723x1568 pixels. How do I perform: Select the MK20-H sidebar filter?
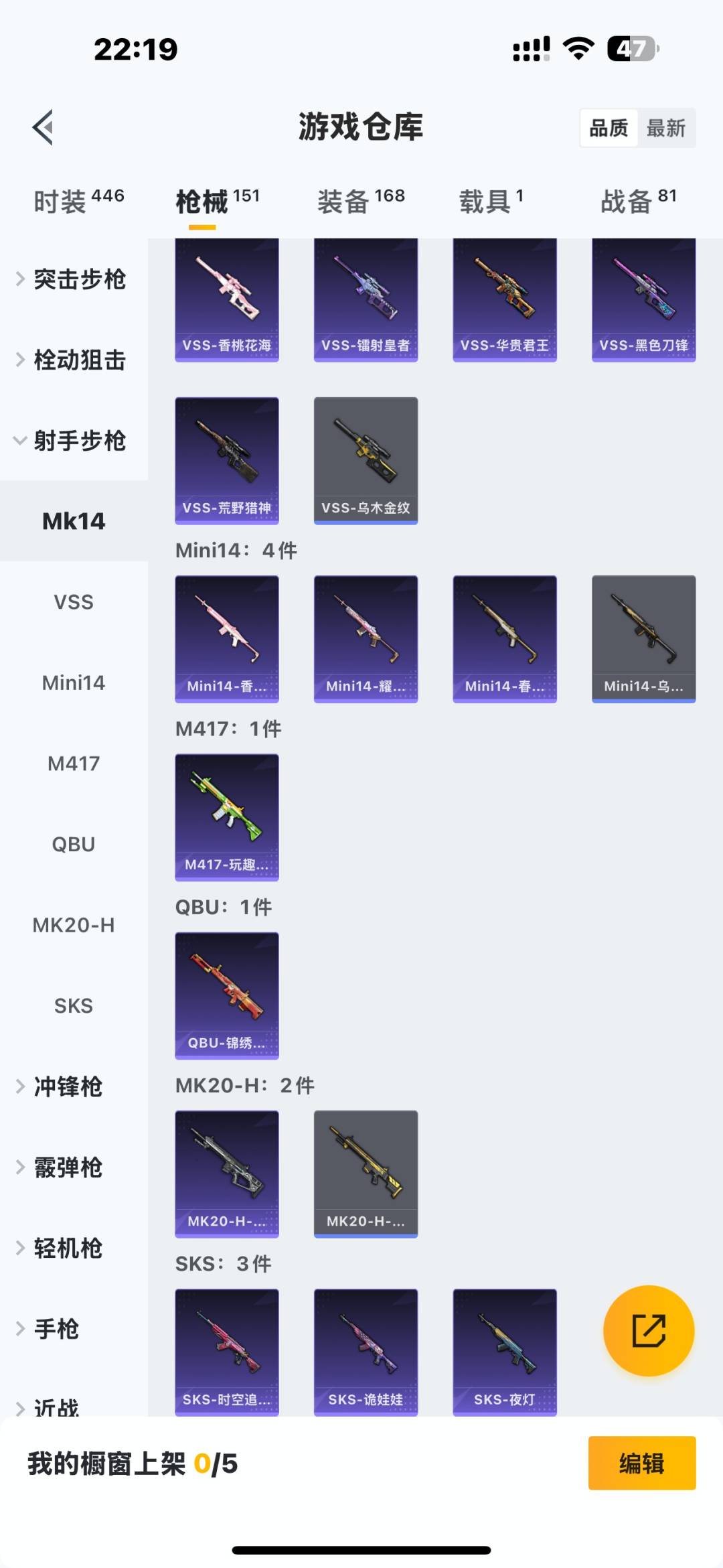(74, 925)
